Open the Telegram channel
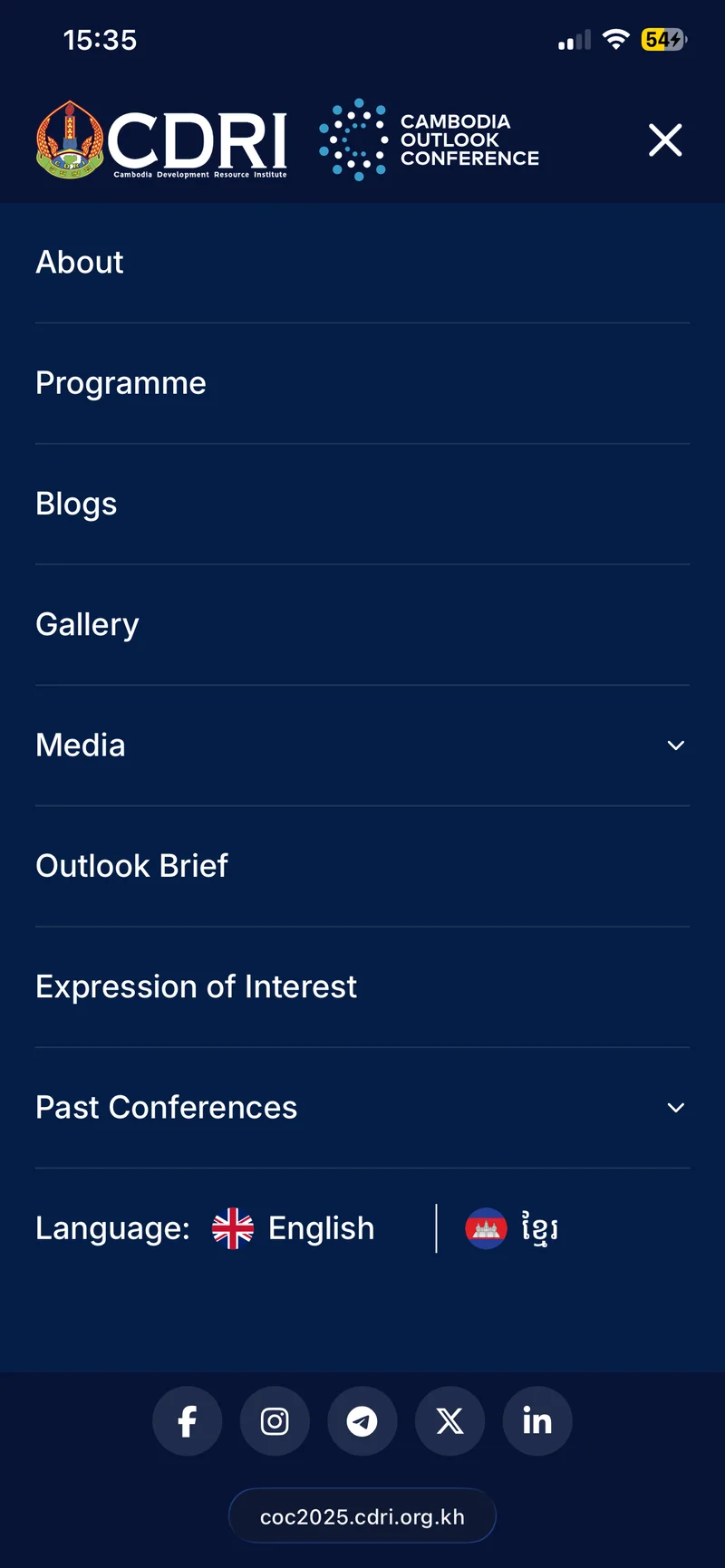This screenshot has width=725, height=1568. click(362, 1421)
